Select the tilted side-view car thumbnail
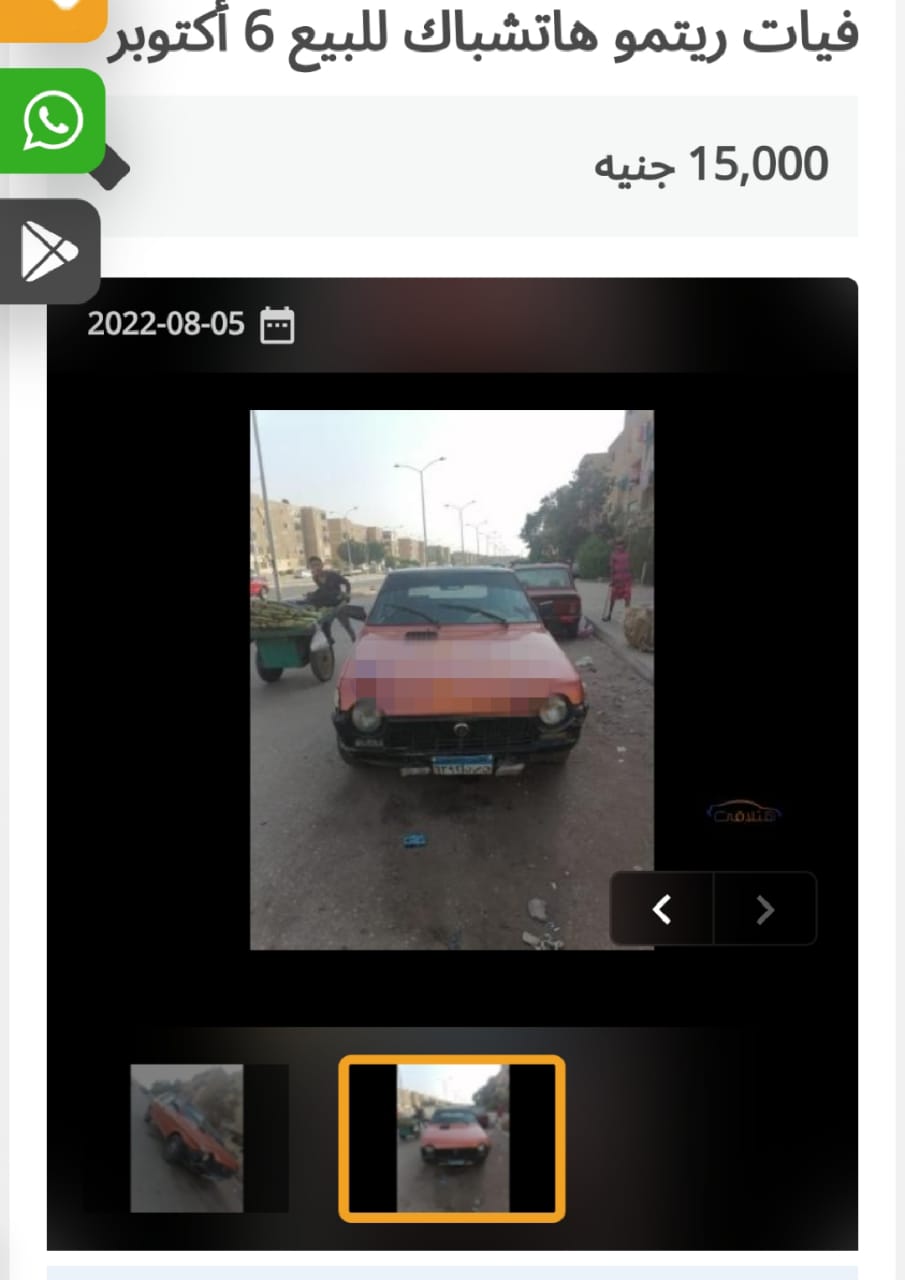Image resolution: width=905 pixels, height=1280 pixels. click(187, 1138)
